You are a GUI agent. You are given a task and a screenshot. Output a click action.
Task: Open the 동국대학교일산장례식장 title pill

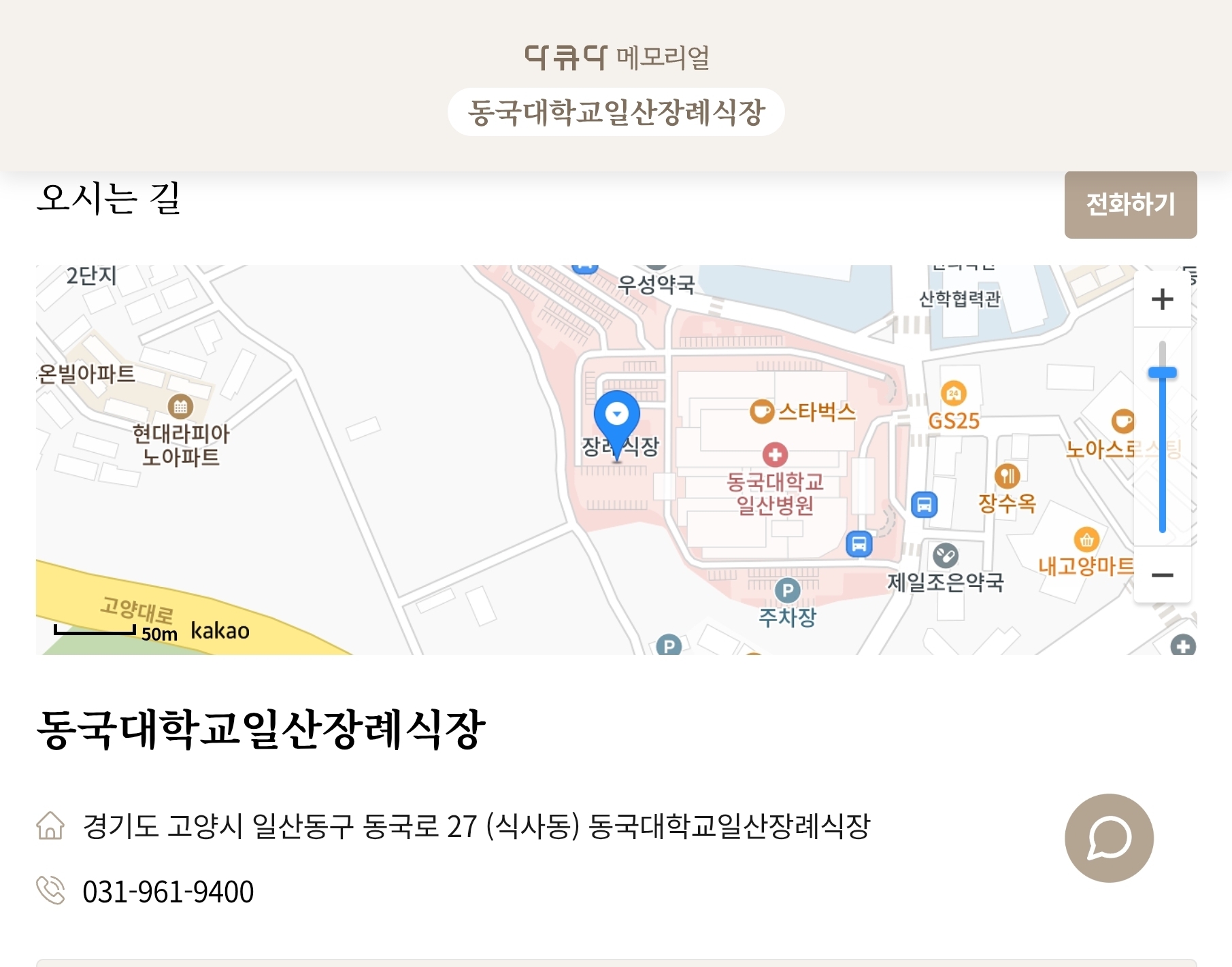616,112
